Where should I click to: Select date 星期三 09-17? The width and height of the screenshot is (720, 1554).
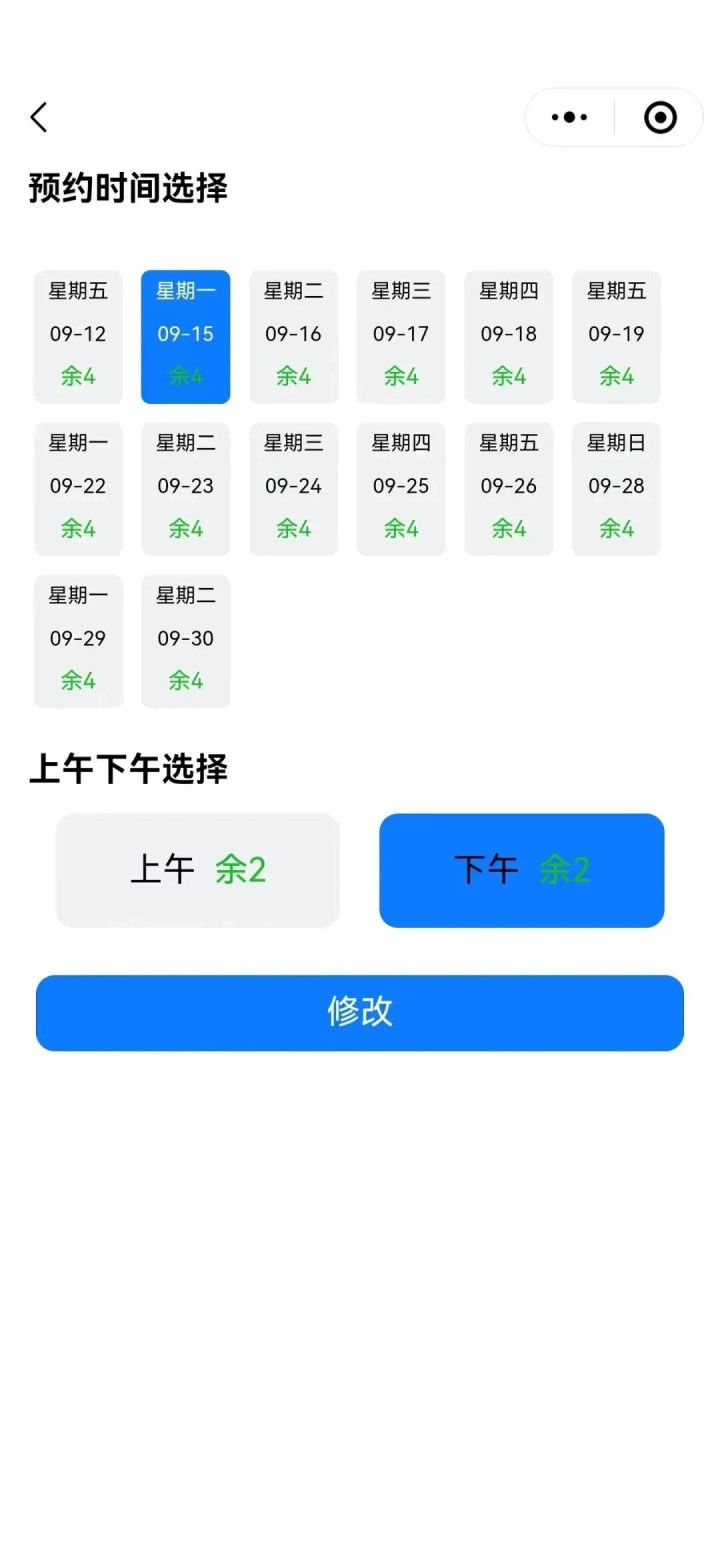click(x=401, y=336)
